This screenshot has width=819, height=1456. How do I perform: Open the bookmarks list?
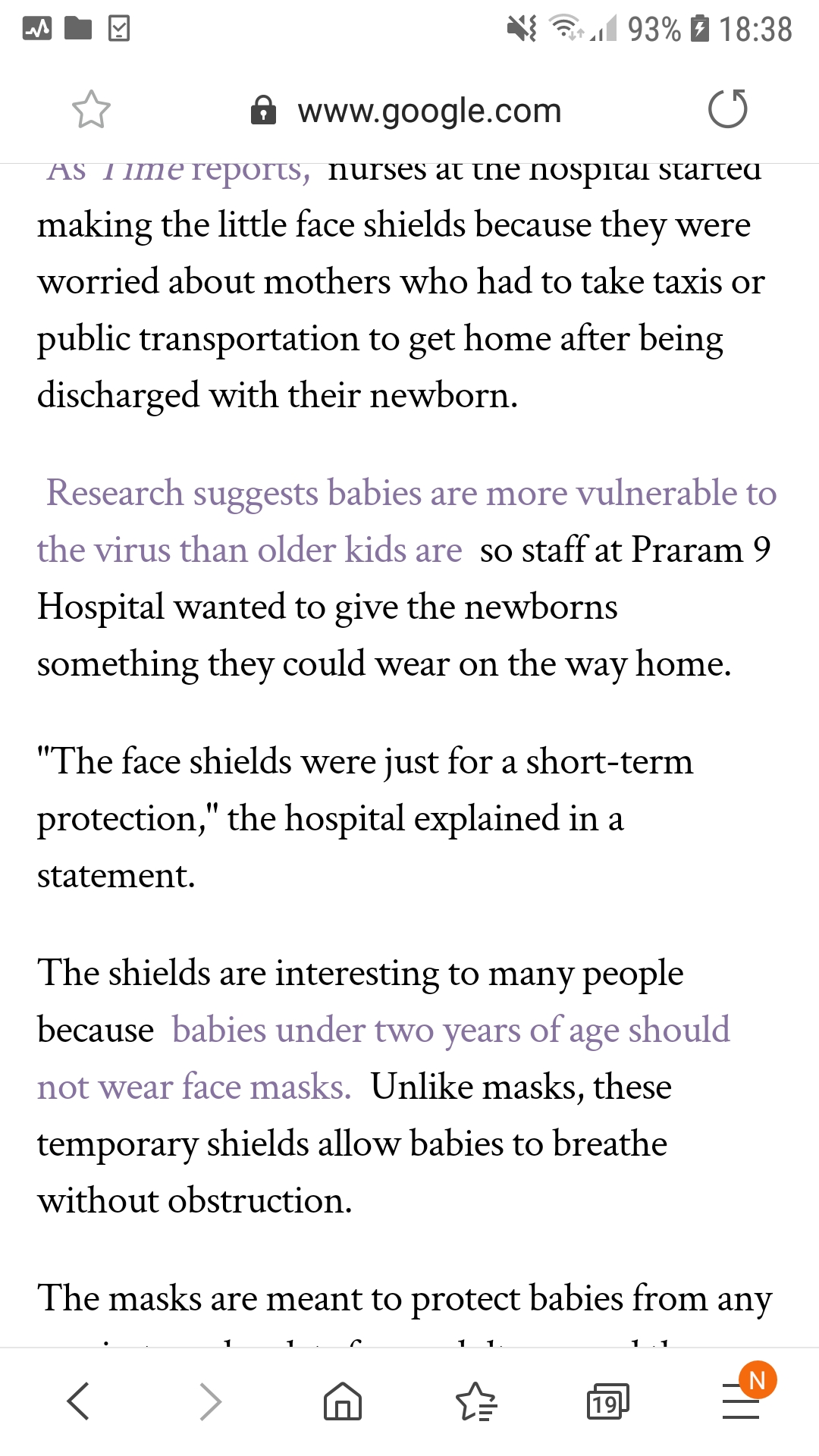tap(475, 1401)
